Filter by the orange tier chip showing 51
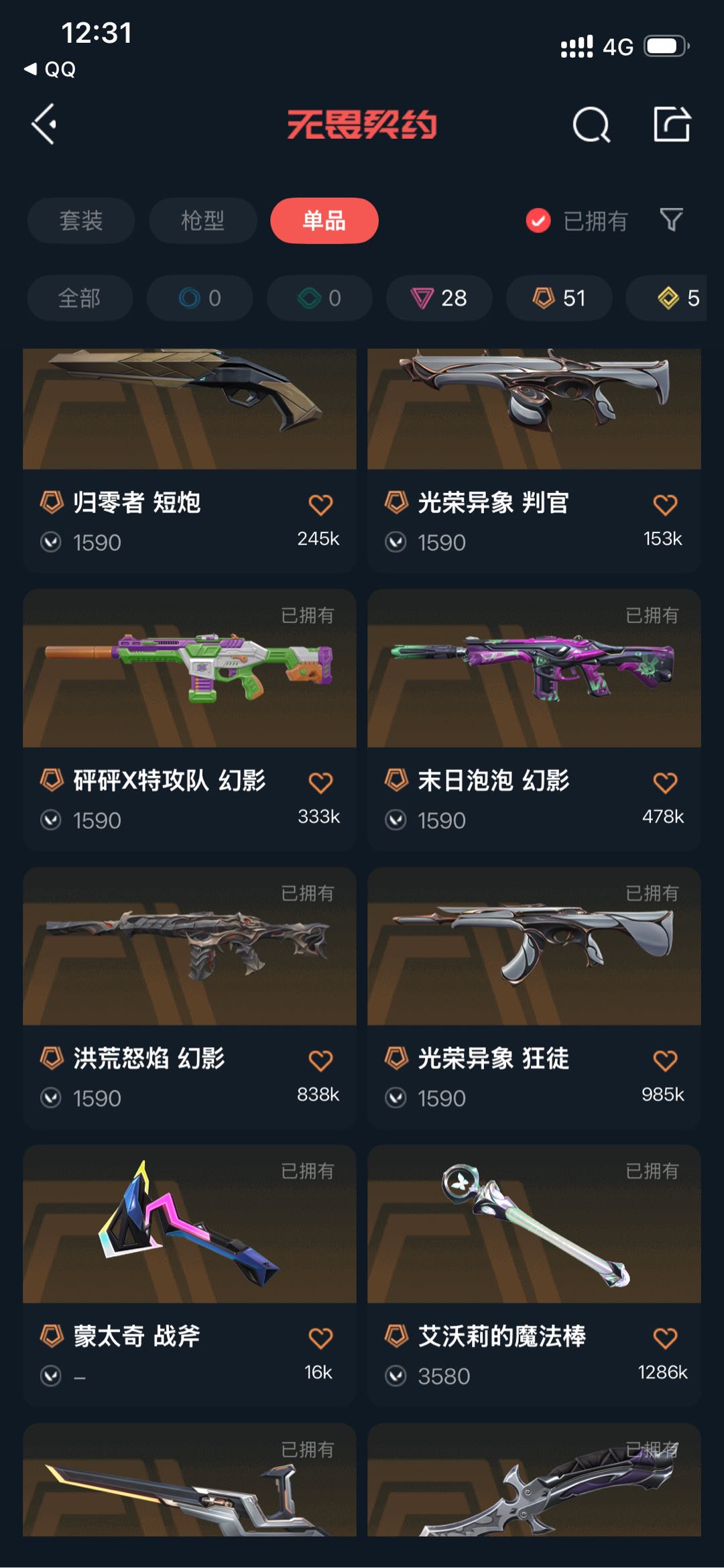The width and height of the screenshot is (724, 1568). click(x=559, y=298)
